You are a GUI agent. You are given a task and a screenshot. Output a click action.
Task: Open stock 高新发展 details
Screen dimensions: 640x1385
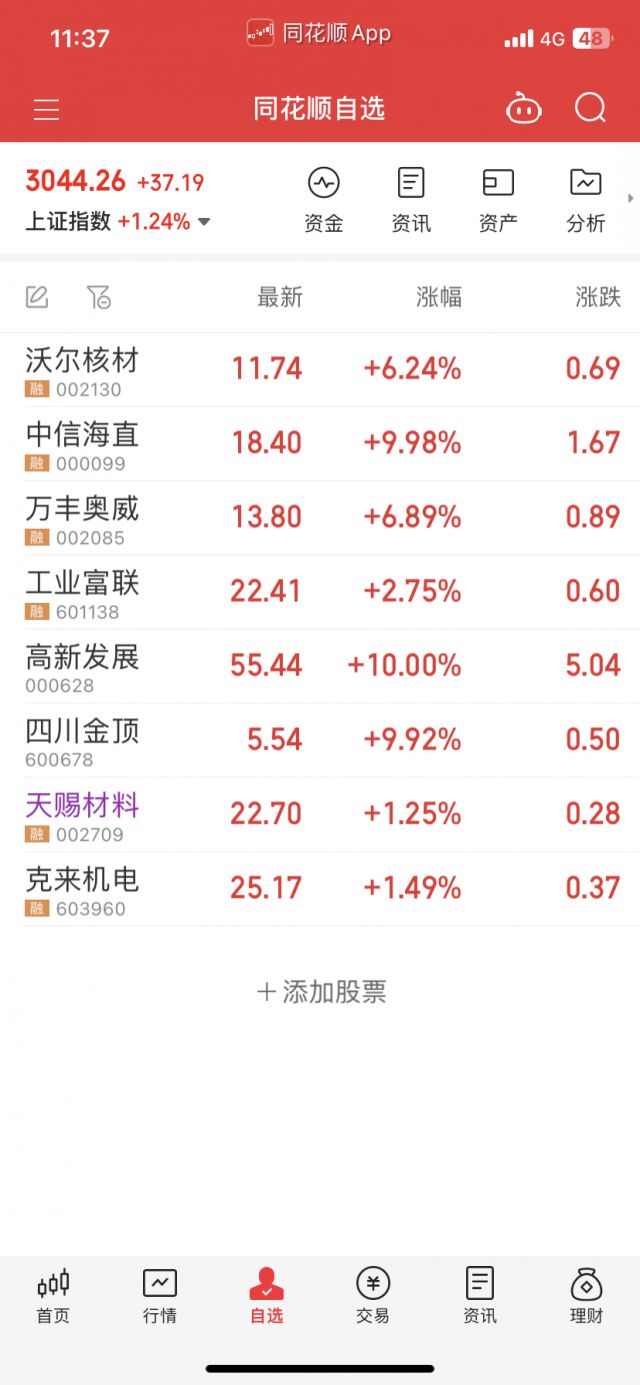pos(320,666)
